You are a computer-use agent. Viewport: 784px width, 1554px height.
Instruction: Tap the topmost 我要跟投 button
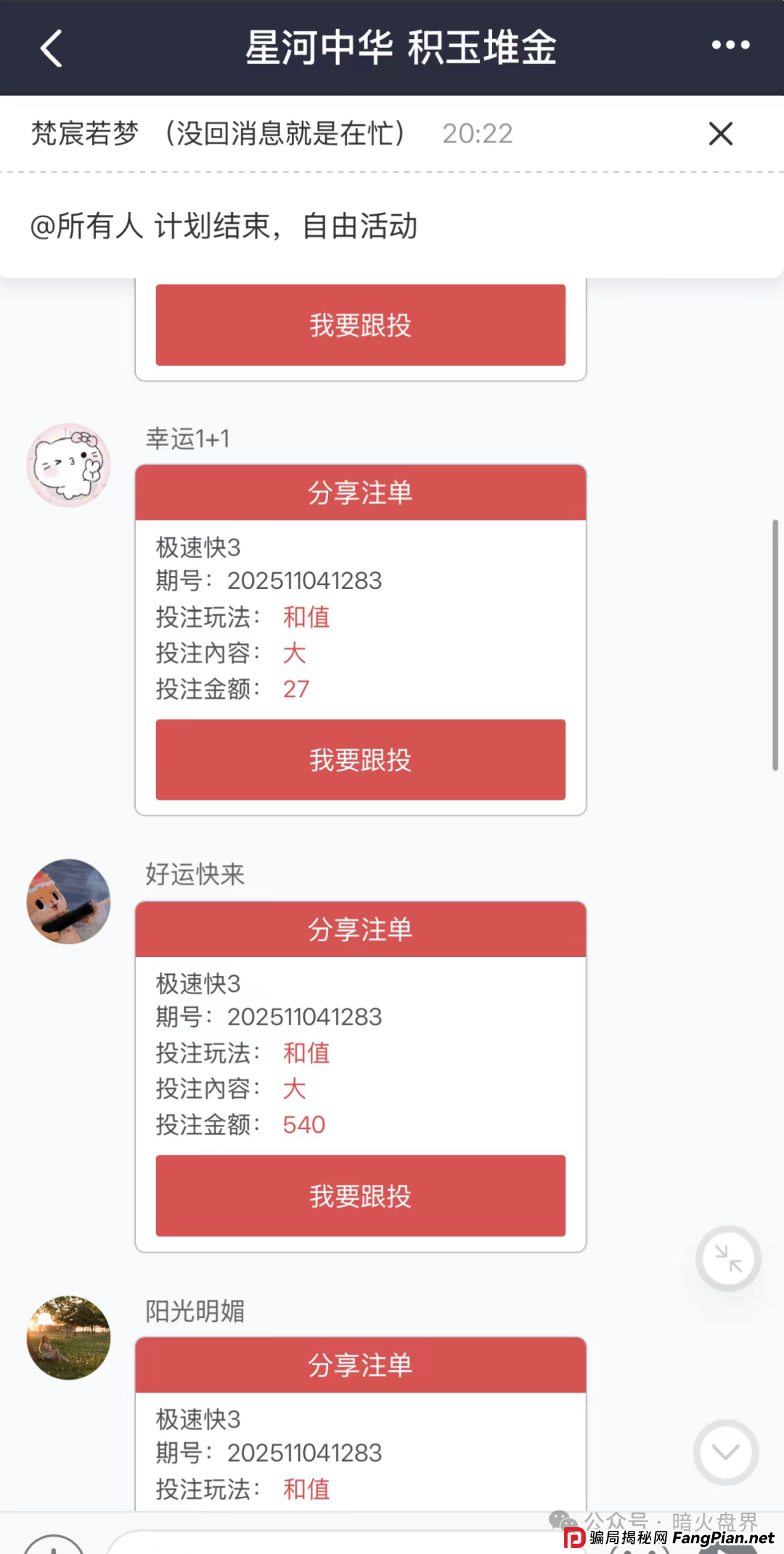point(359,325)
